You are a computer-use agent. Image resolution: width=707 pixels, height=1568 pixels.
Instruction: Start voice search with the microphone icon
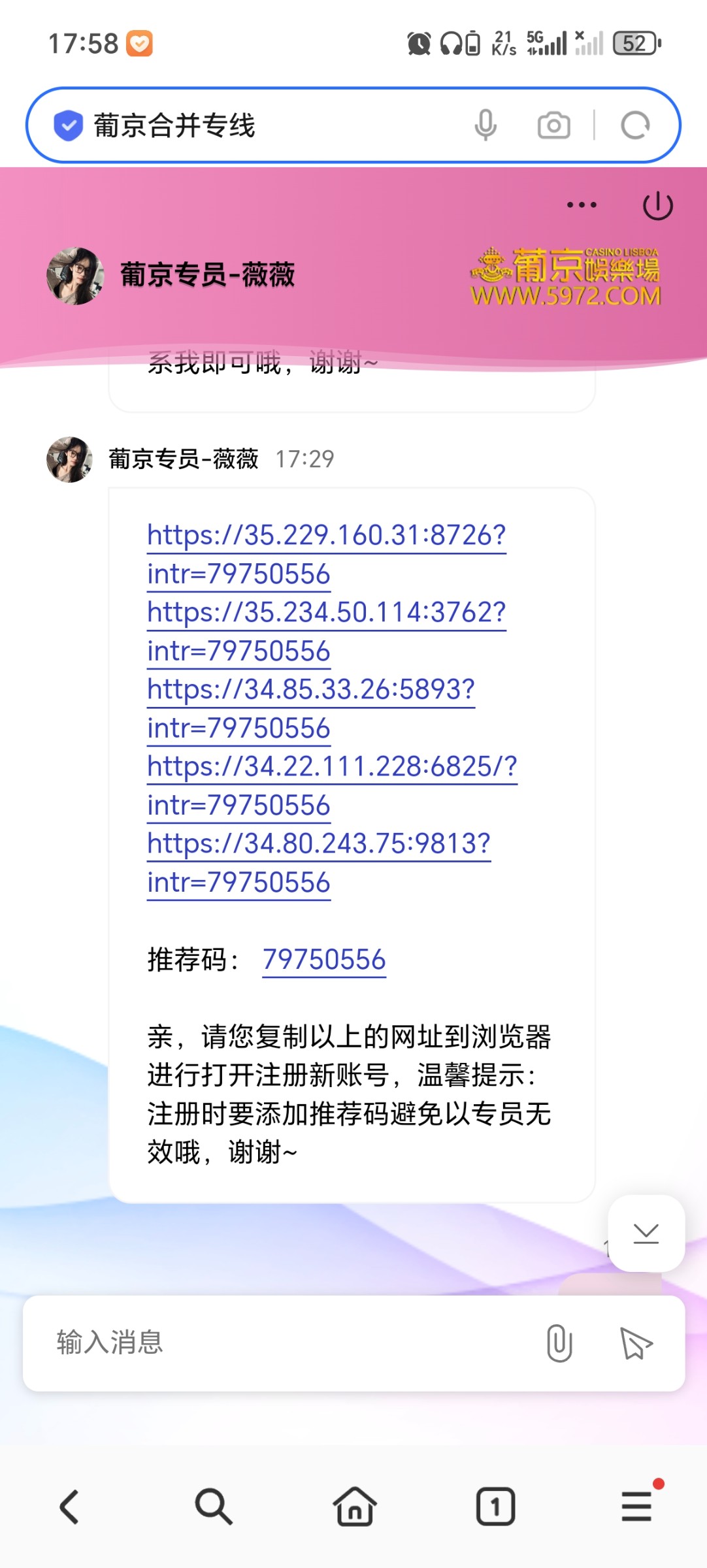tap(485, 125)
